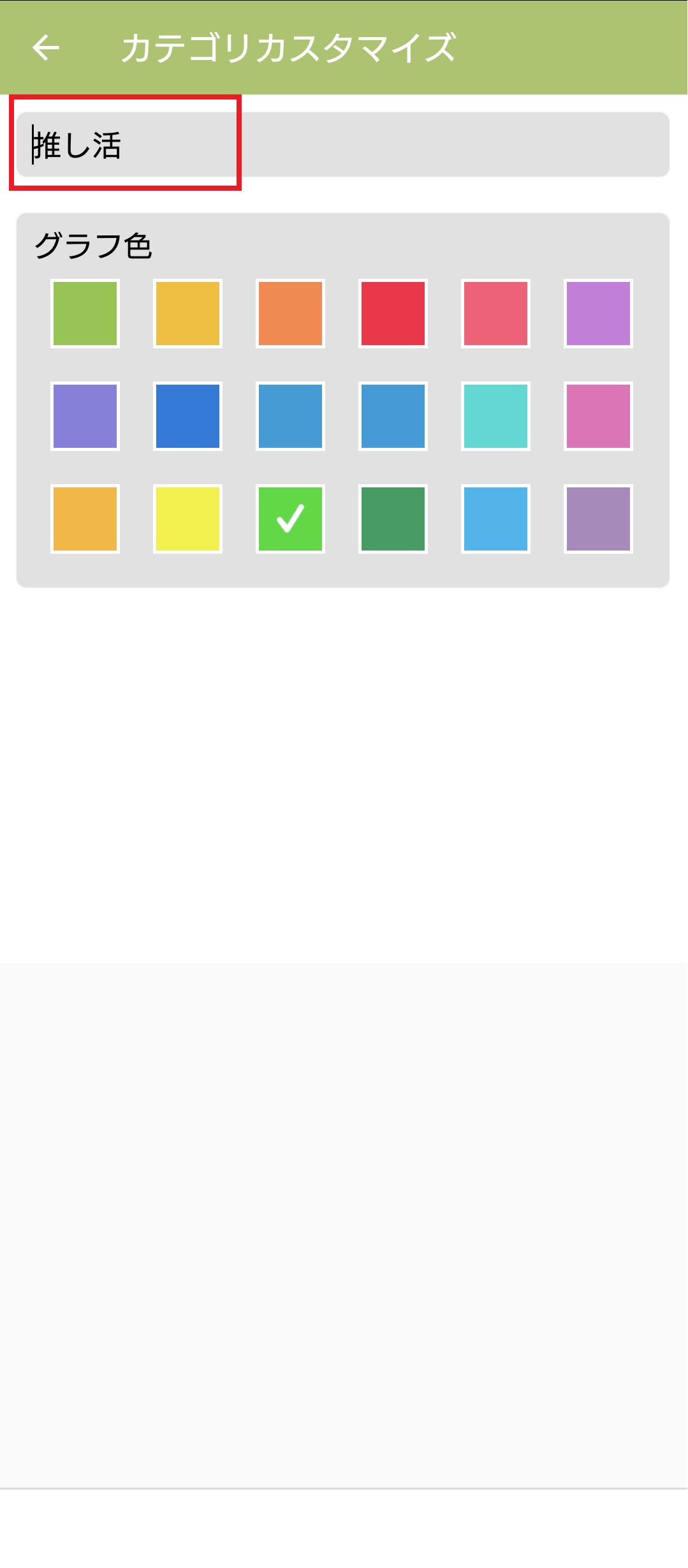Go back using the top arrow
Viewport: 688px width, 1568px height.
(x=46, y=48)
